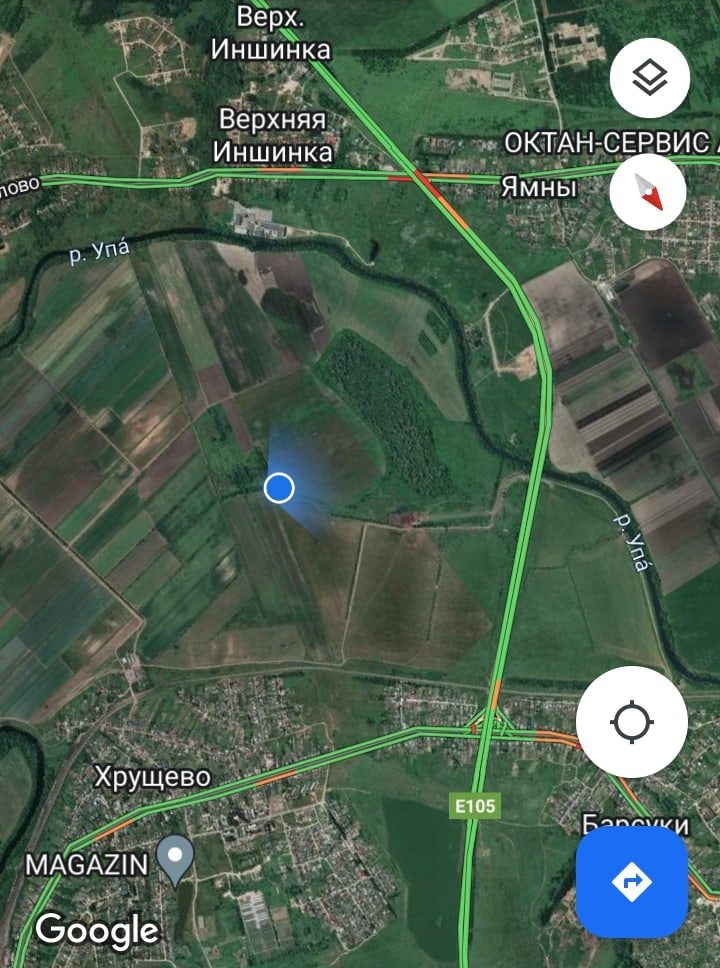
Task: Tap the blue current location dot
Action: pos(279,488)
